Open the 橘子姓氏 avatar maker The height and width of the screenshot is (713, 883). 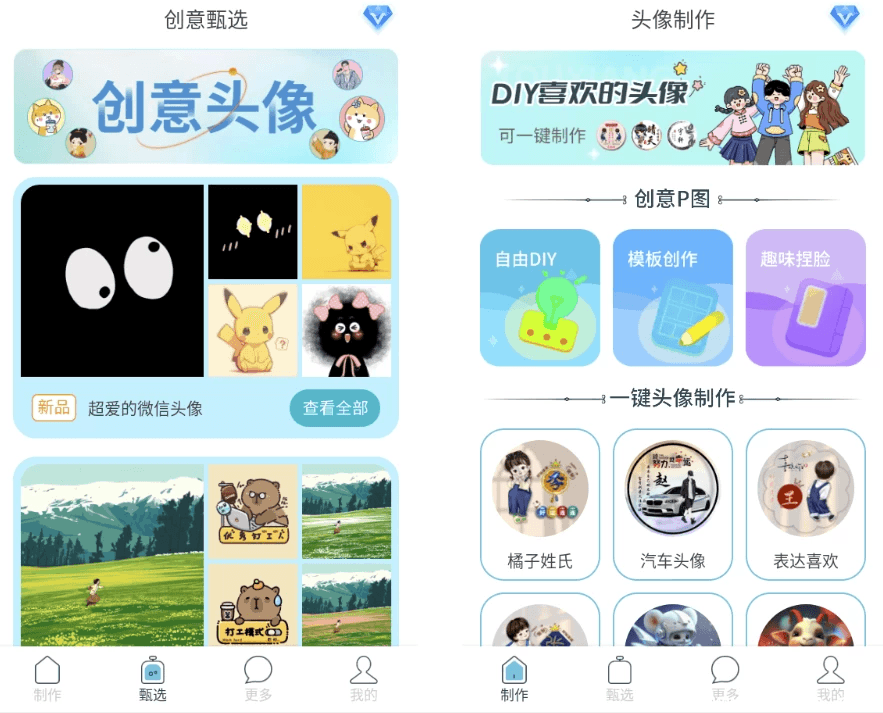click(x=540, y=504)
